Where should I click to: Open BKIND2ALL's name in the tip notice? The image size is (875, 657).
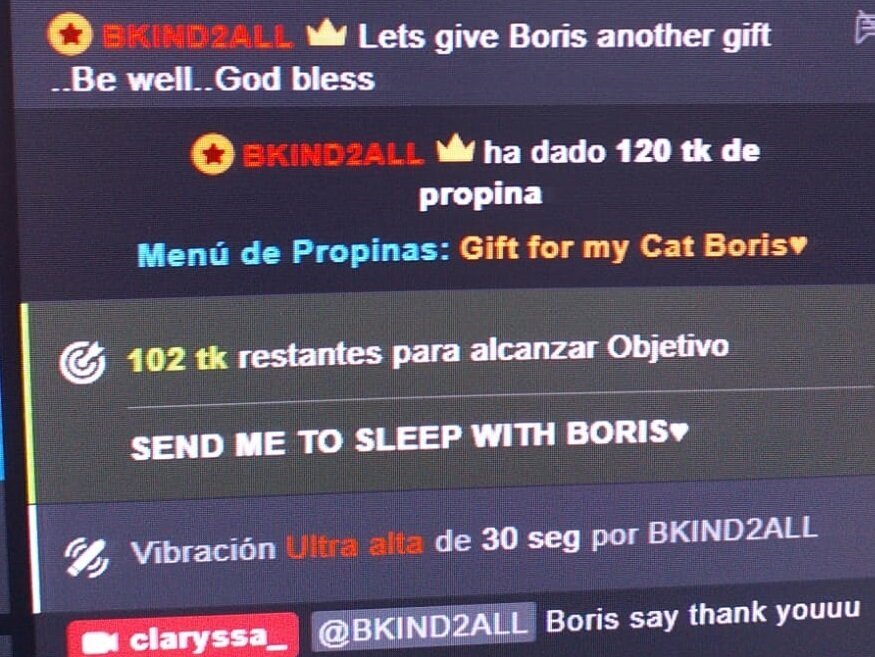(333, 153)
